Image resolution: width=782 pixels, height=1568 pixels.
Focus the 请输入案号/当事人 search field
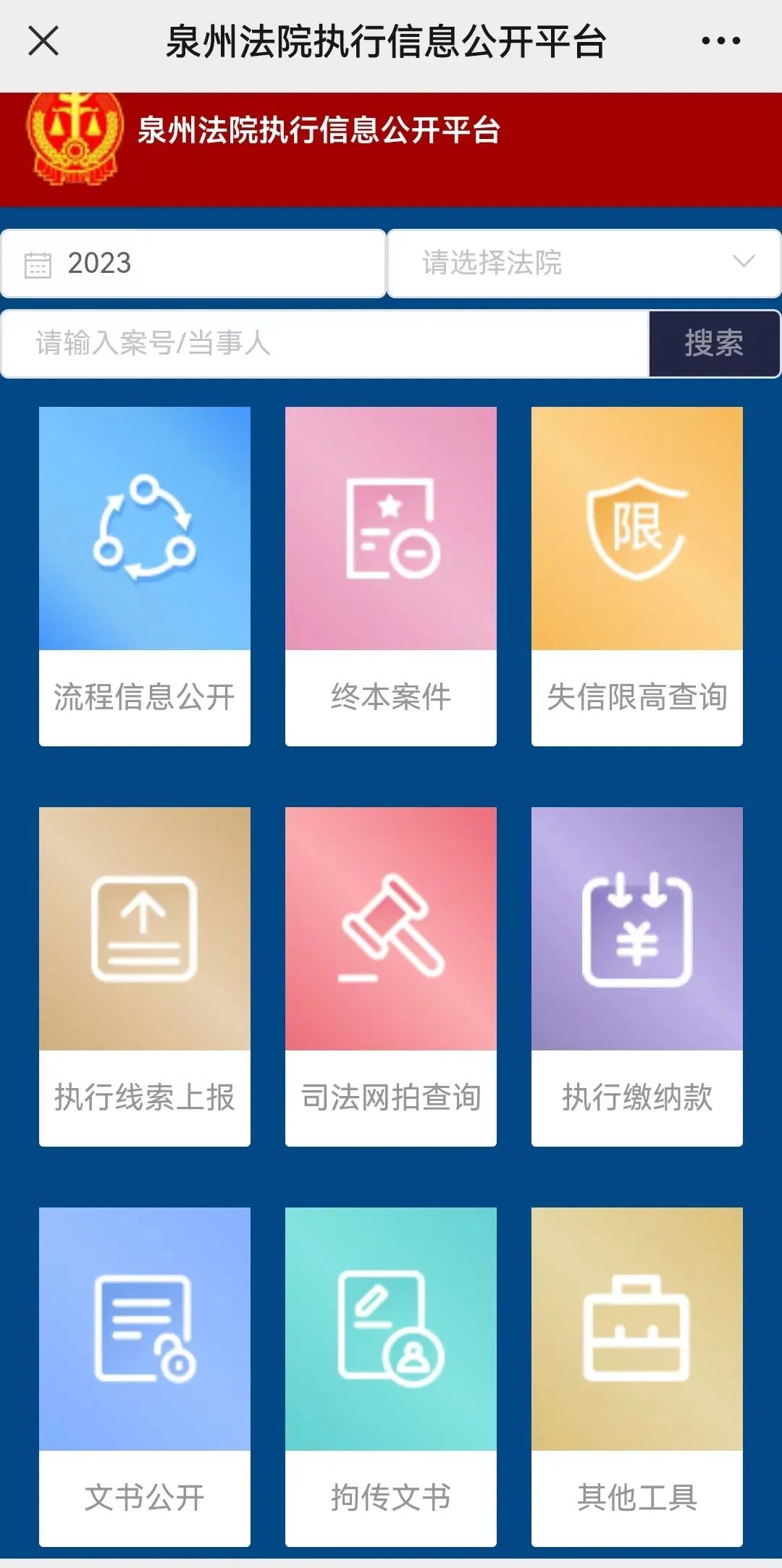(x=324, y=344)
